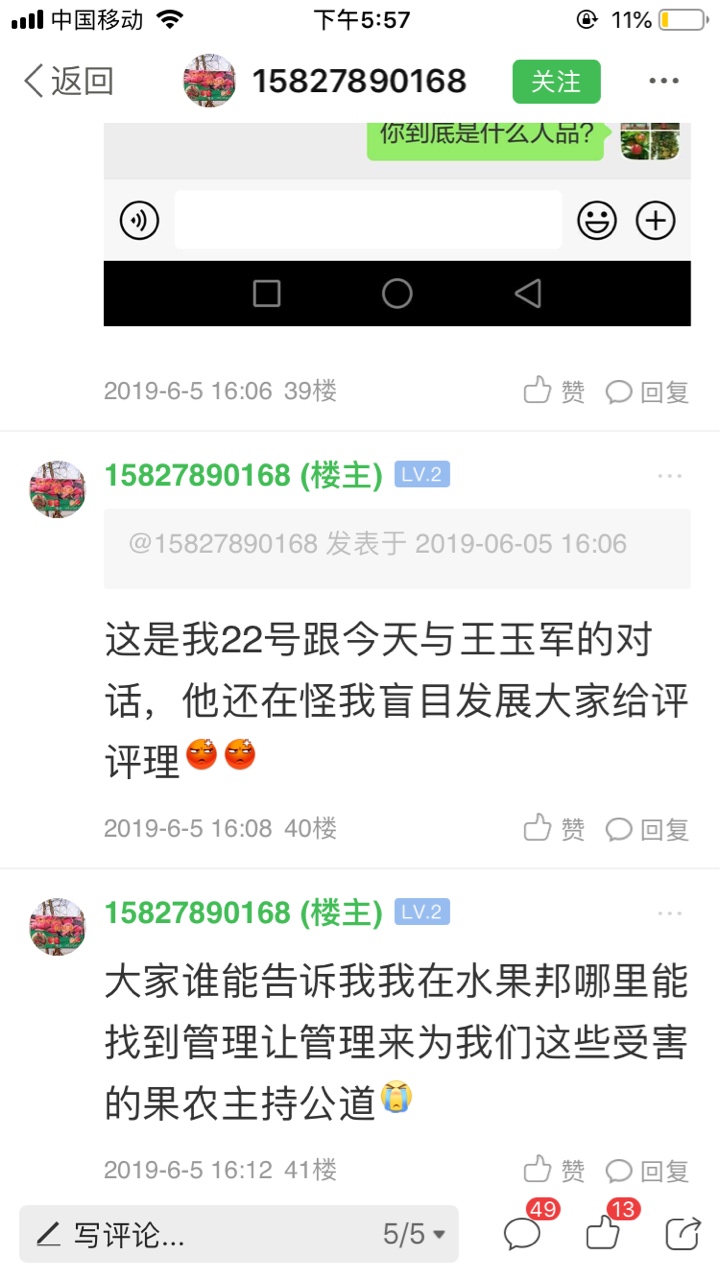Viewport: 720px width, 1280px height.
Task: Share this thread
Action: [x=683, y=1234]
